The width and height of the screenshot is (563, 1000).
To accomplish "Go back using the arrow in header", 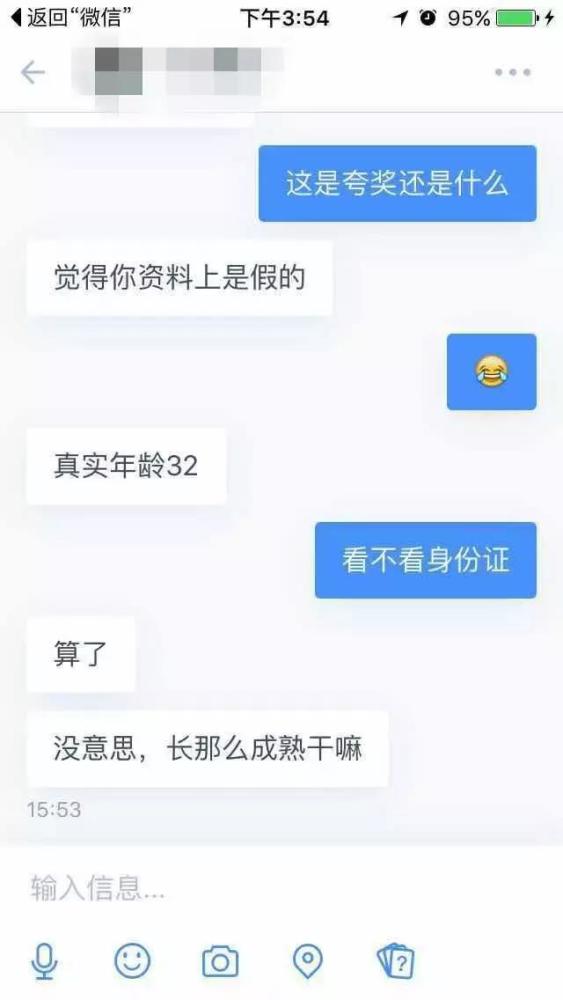I will [33, 72].
